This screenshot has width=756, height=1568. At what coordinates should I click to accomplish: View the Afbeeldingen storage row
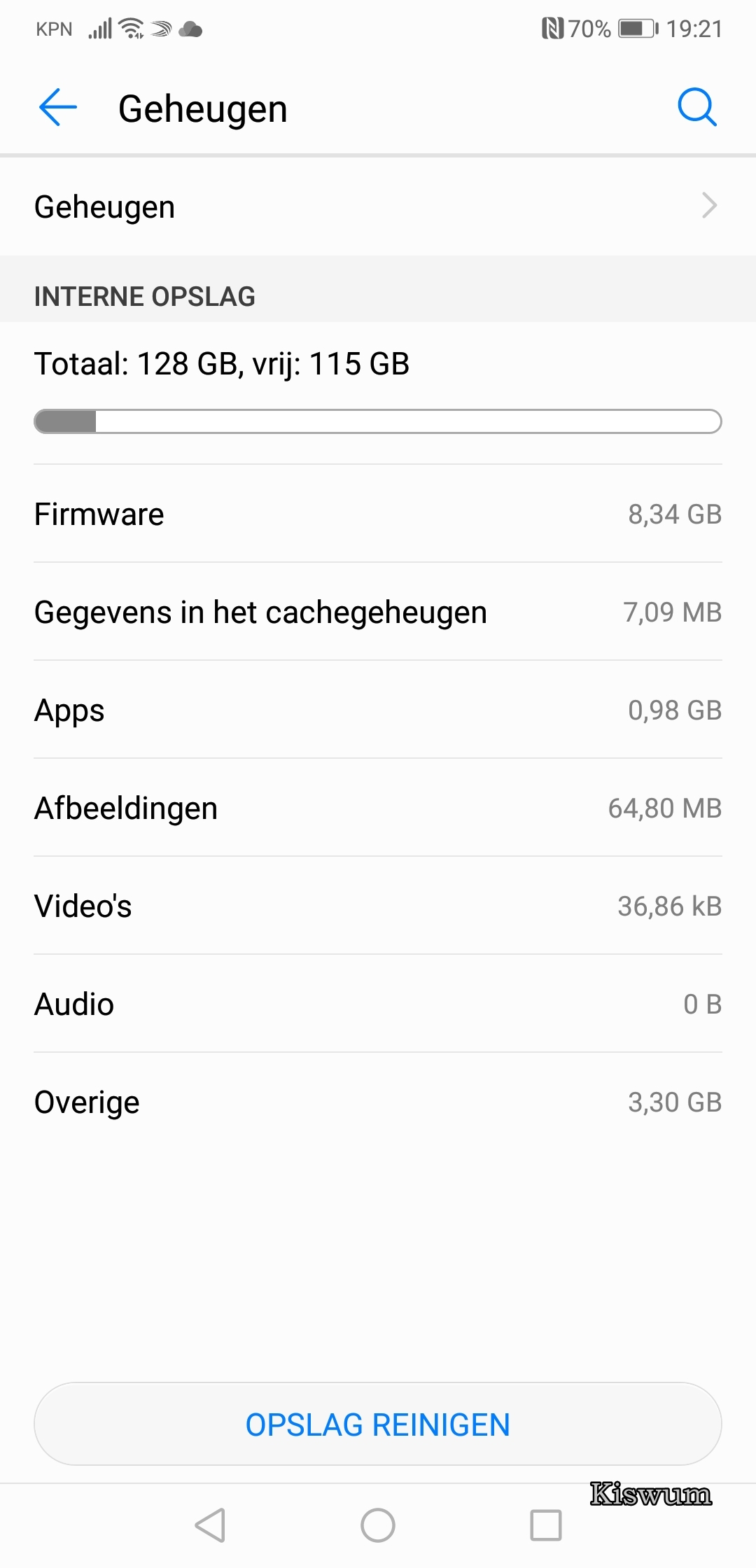tap(378, 808)
